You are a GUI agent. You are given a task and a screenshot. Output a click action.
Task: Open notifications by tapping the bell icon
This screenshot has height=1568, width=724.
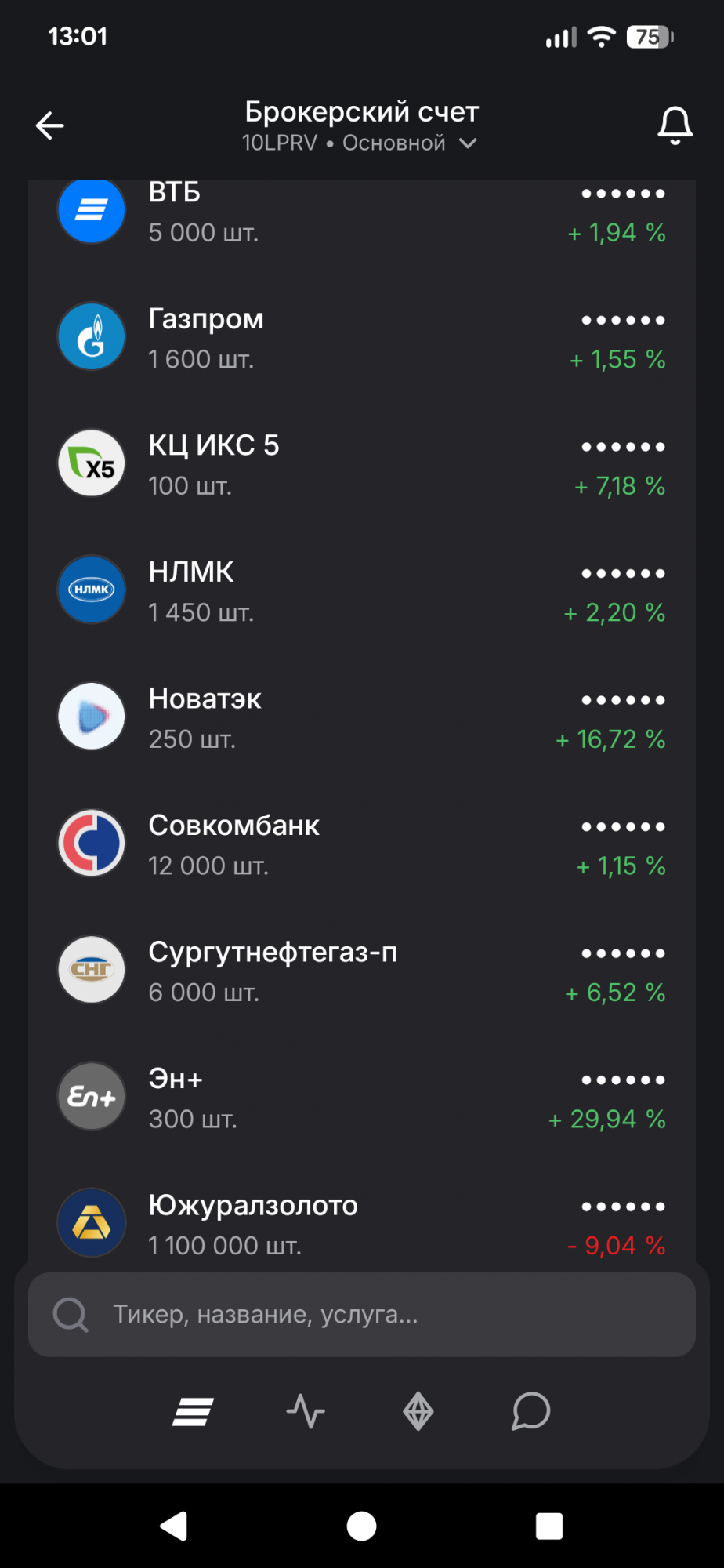[675, 124]
